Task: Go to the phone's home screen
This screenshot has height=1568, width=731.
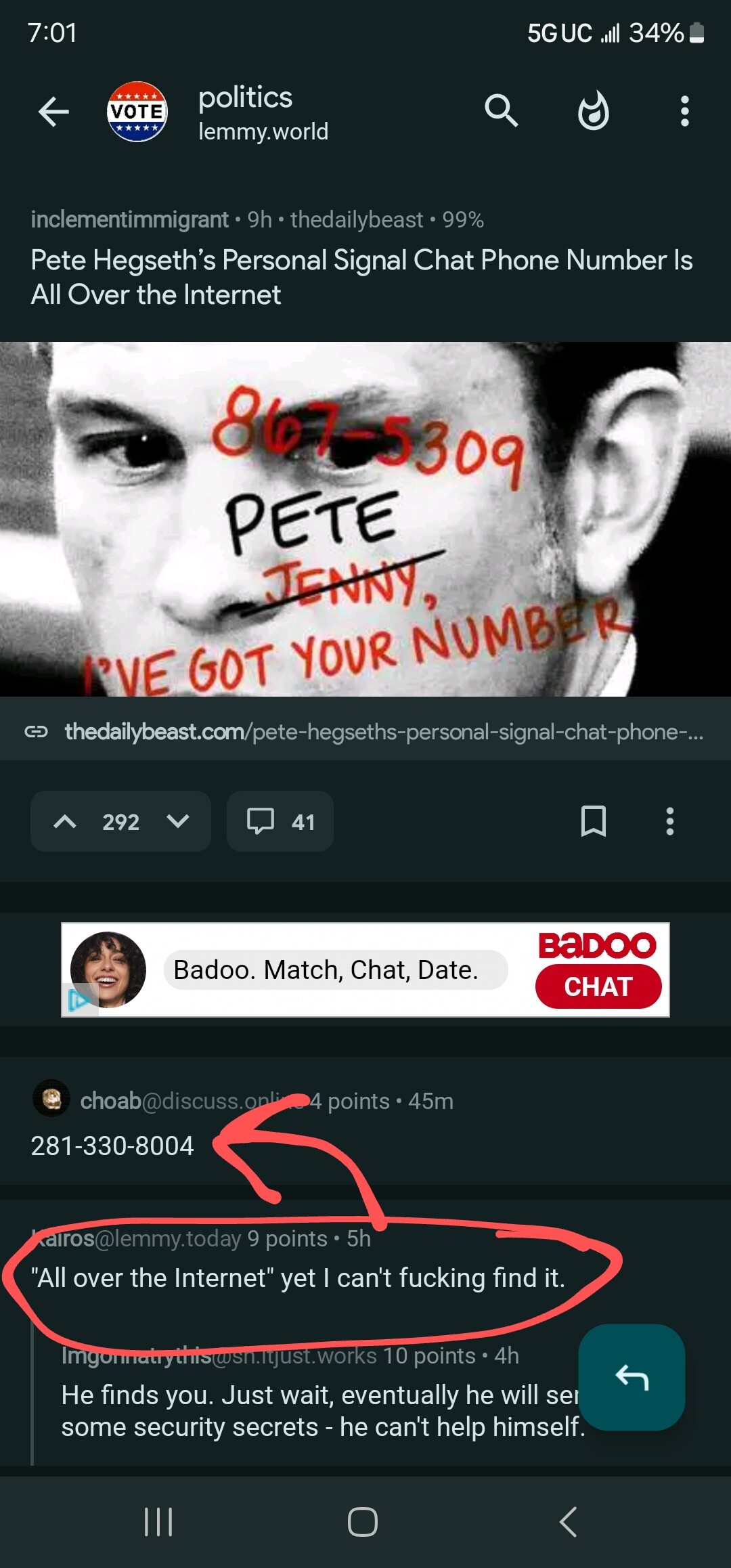Action: click(363, 1522)
